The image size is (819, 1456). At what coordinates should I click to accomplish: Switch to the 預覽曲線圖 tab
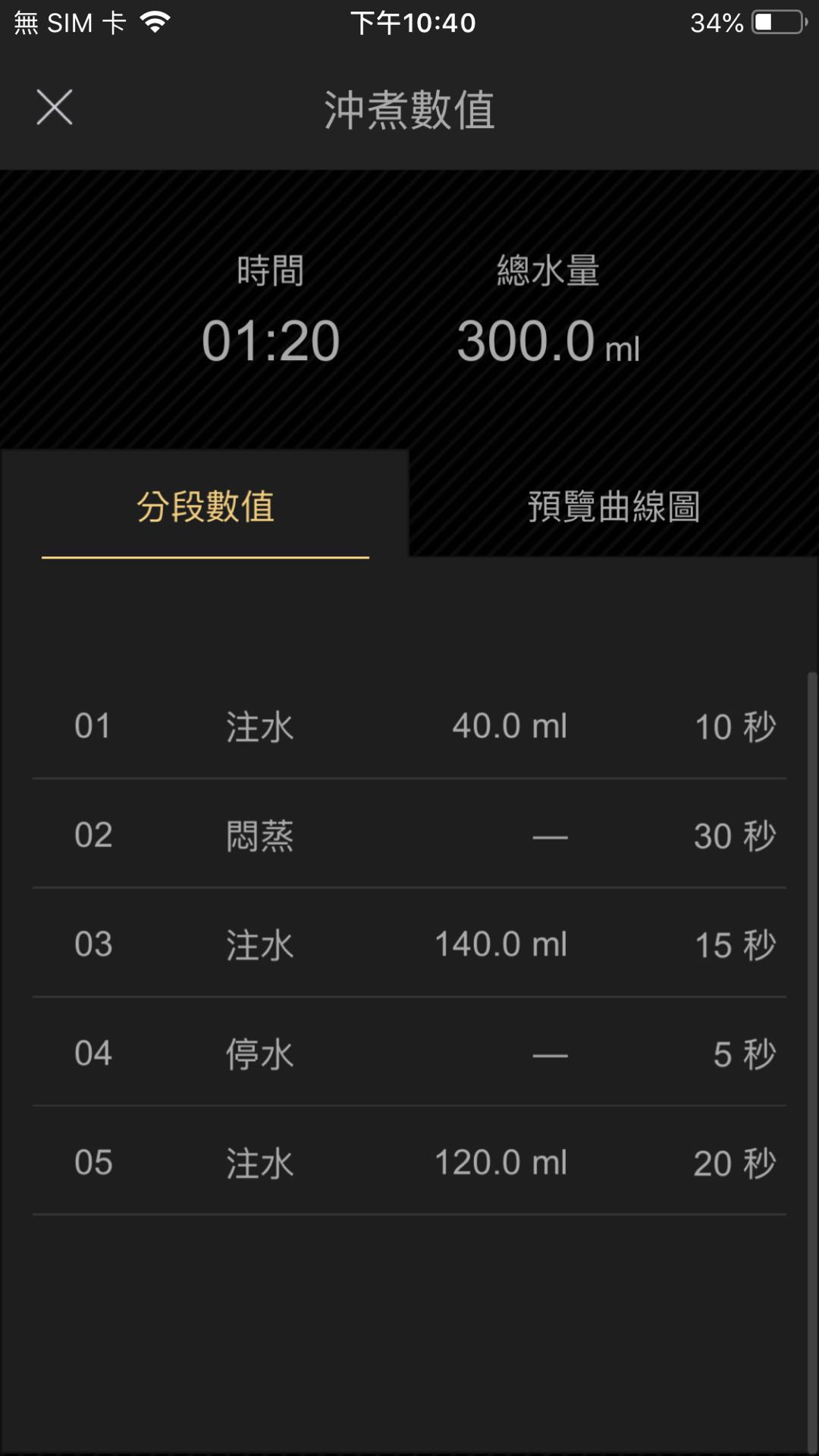click(x=614, y=506)
